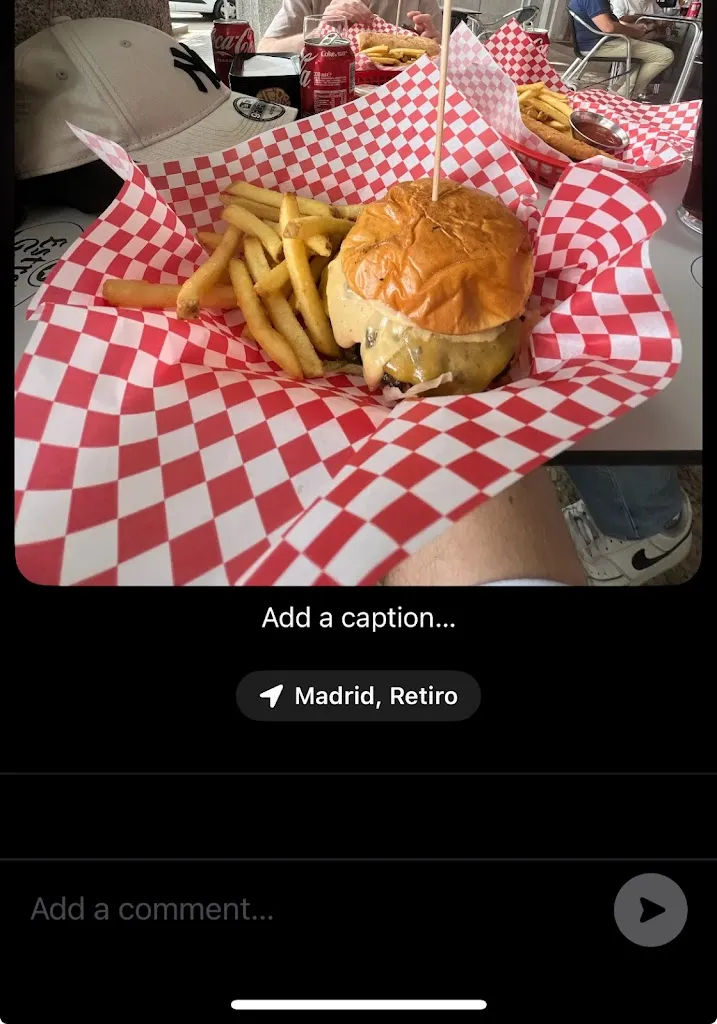Viewport: 717px width, 1024px height.
Task: Send the comment with the arrow button
Action: coord(651,910)
